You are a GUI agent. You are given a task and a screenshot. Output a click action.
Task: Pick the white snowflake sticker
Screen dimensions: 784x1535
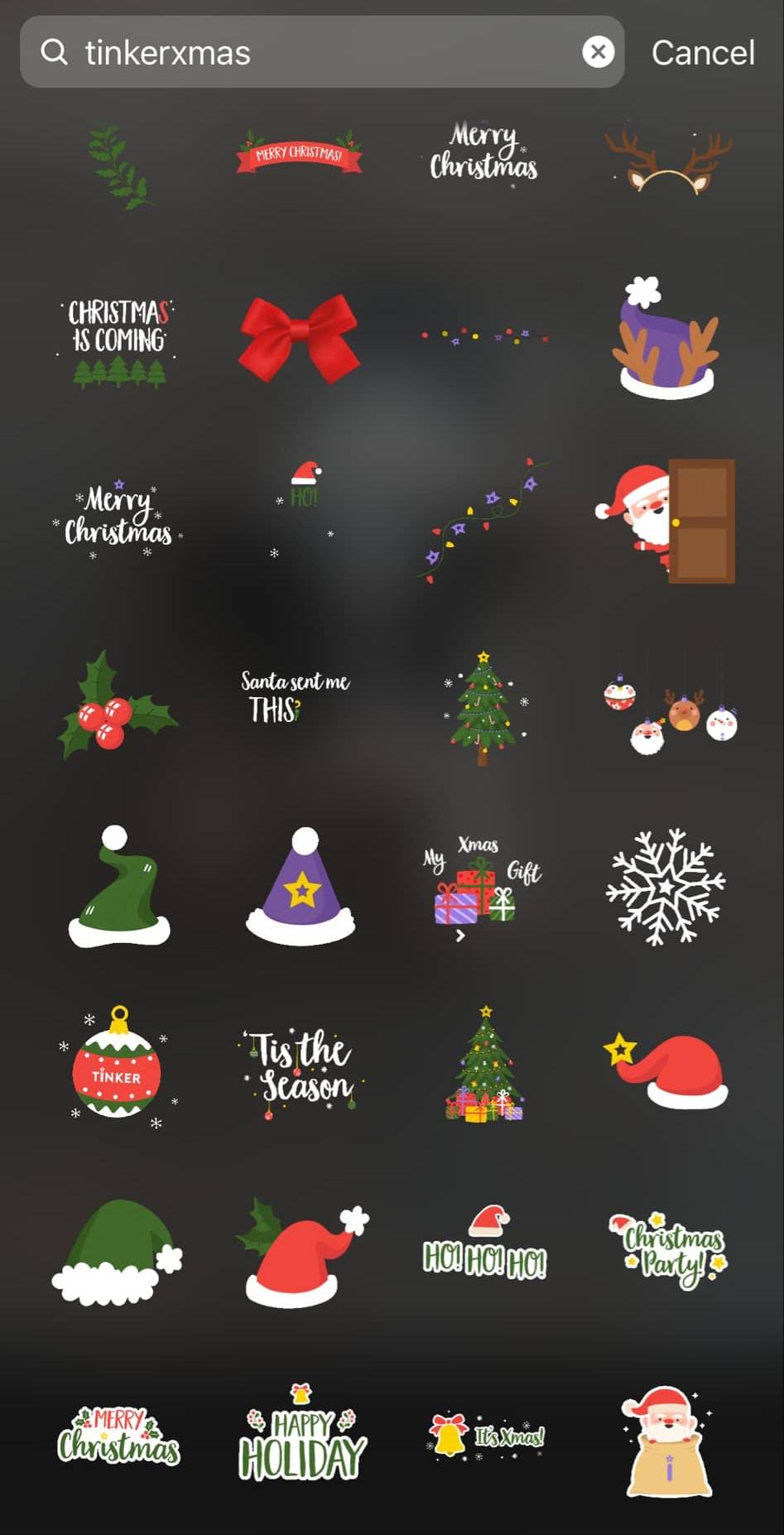(x=666, y=886)
